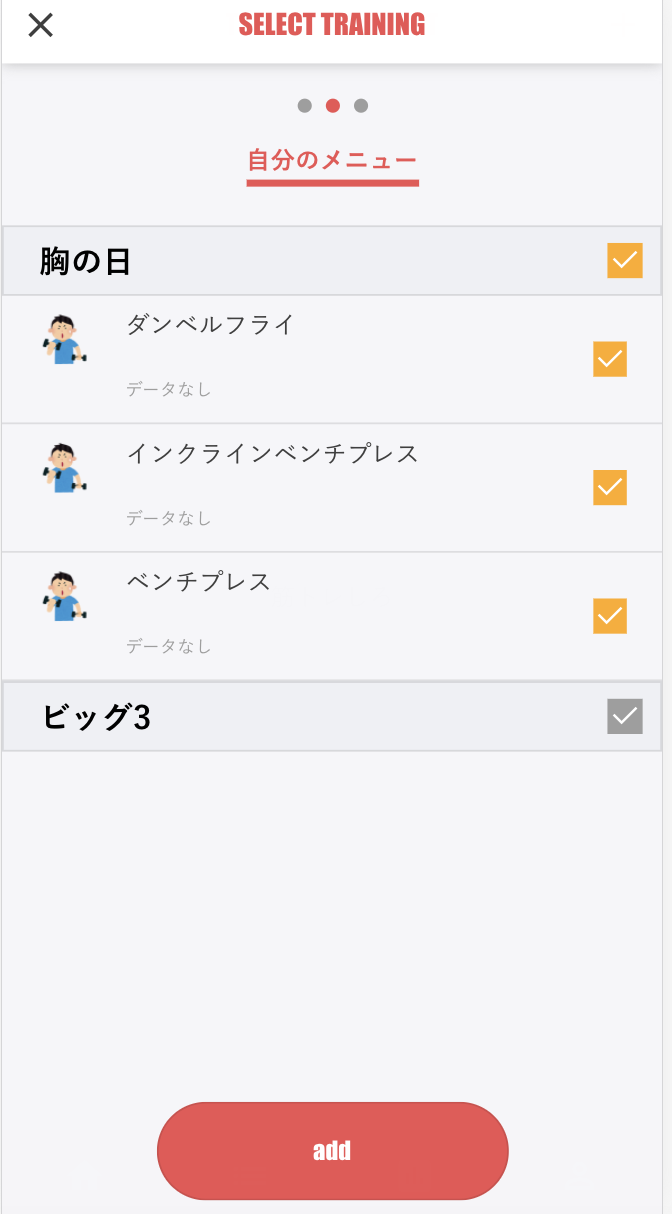Uncheck the 胸の日 menu checkbox
The width and height of the screenshot is (672, 1214).
coord(625,260)
